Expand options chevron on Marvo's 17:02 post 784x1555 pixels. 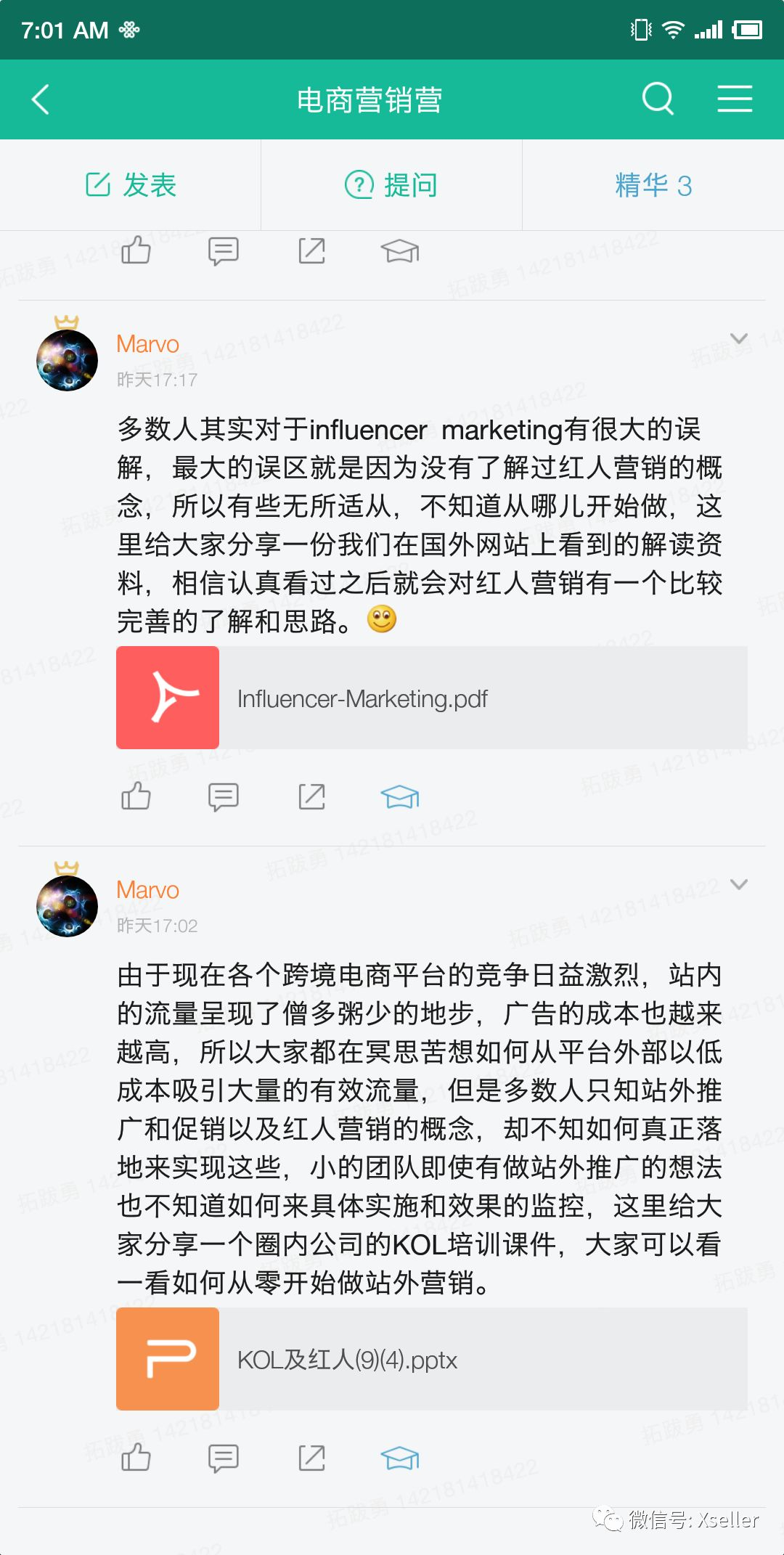[738, 884]
